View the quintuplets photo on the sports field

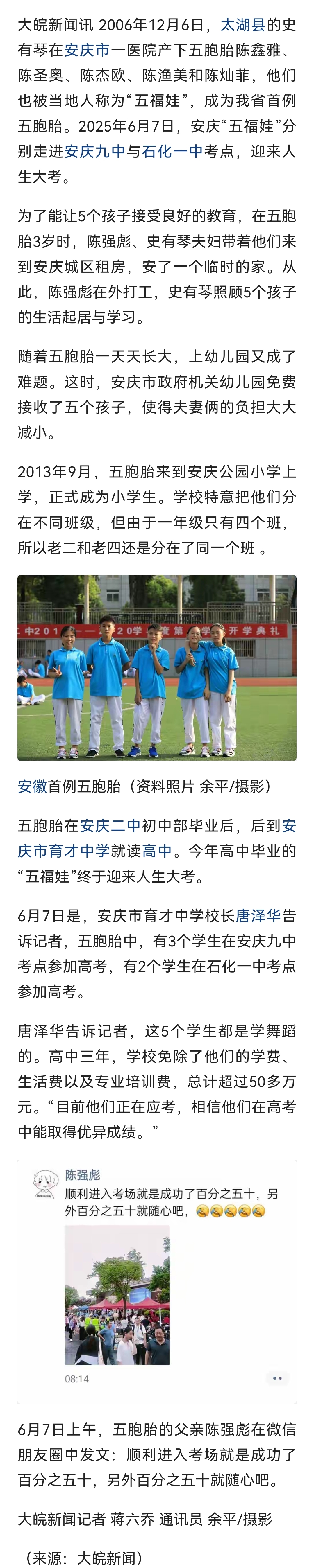157,668
